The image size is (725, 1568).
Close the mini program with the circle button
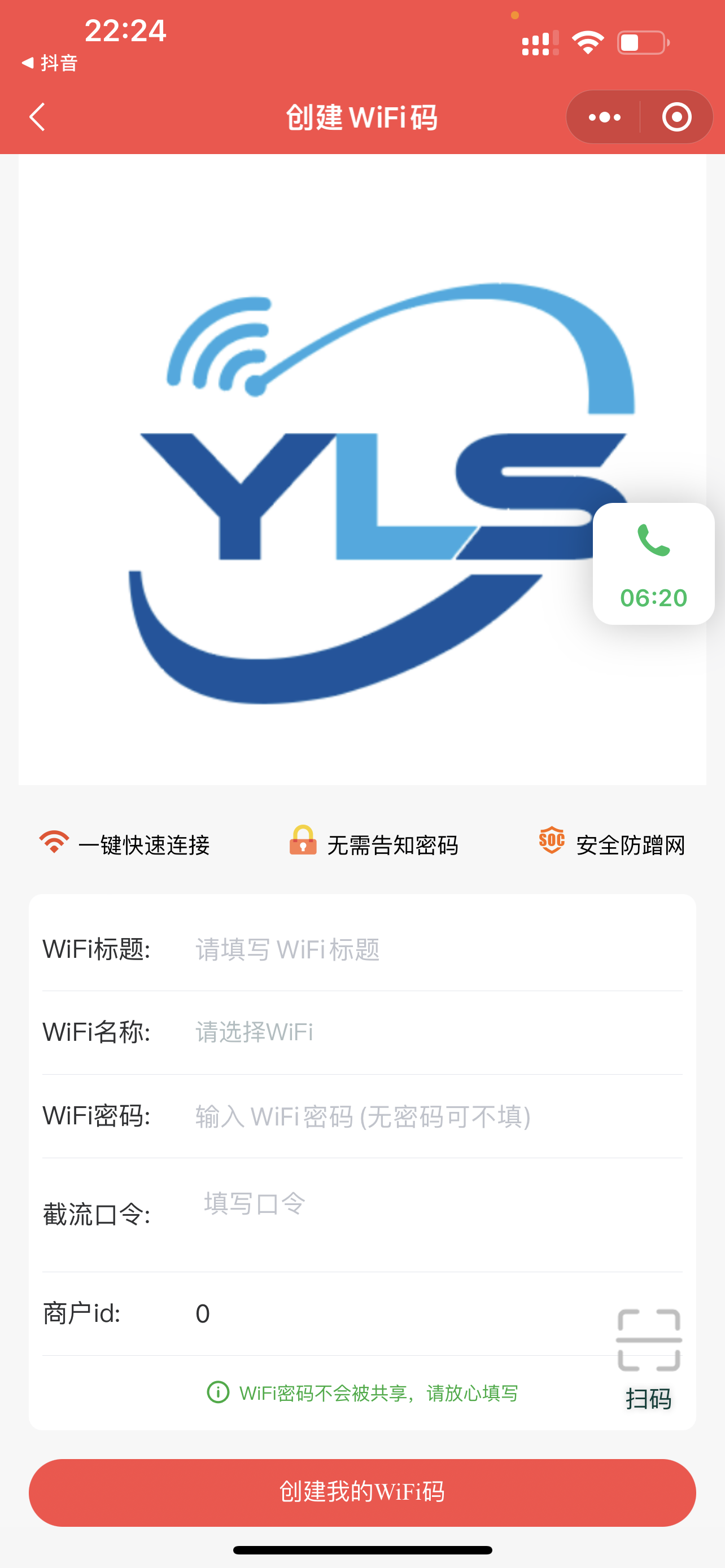tap(676, 117)
